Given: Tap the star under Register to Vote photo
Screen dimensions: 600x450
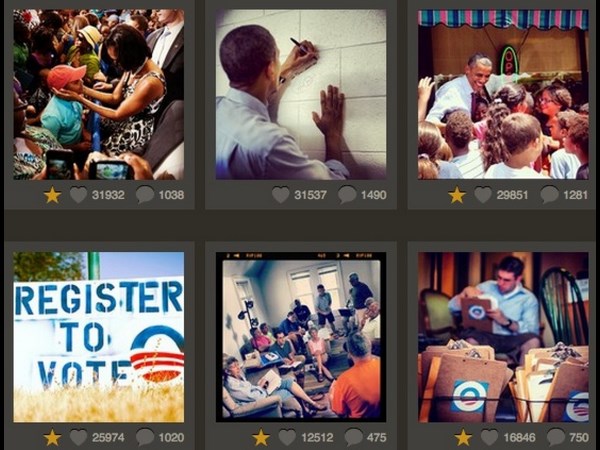Looking at the screenshot, I should 52,437.
